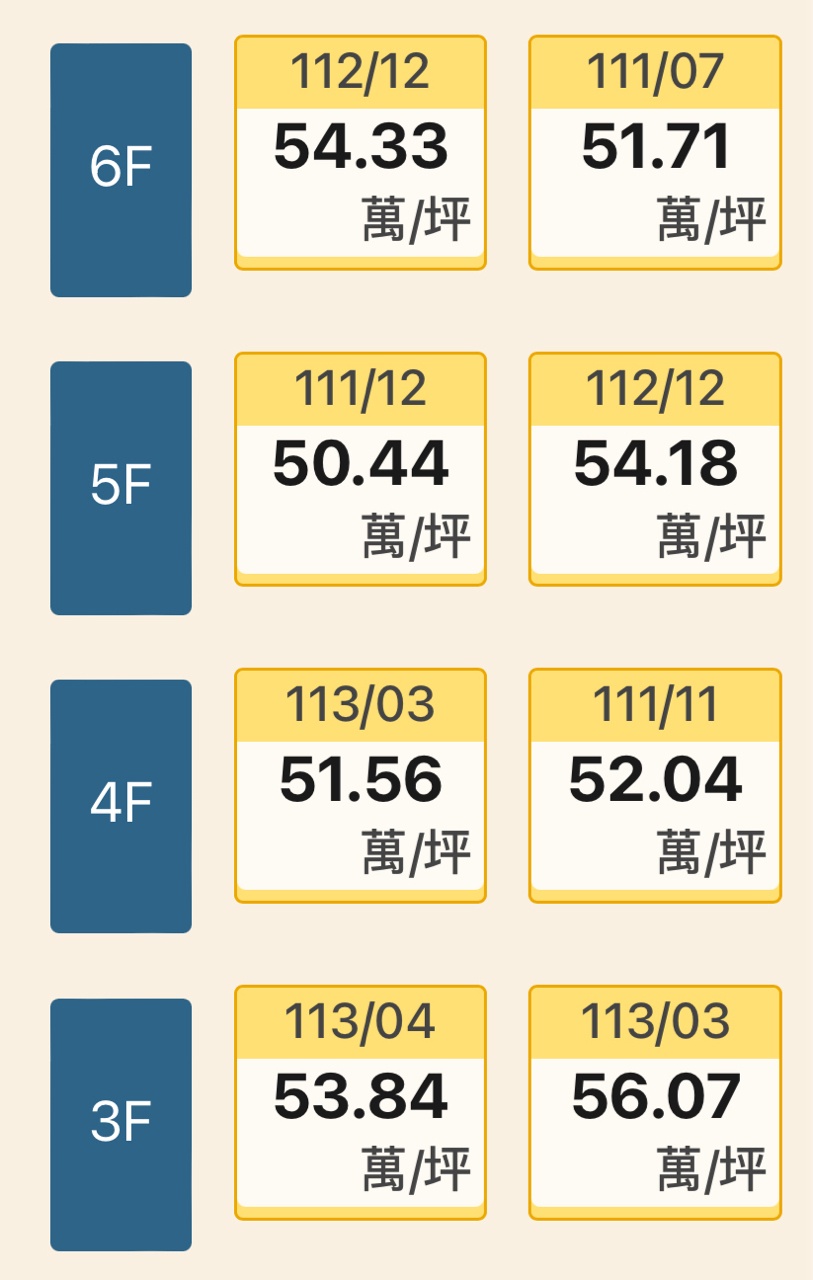Image resolution: width=813 pixels, height=1280 pixels.
Task: View the 51.71 萬/坪 transaction on 6F
Action: pyautogui.click(x=655, y=153)
